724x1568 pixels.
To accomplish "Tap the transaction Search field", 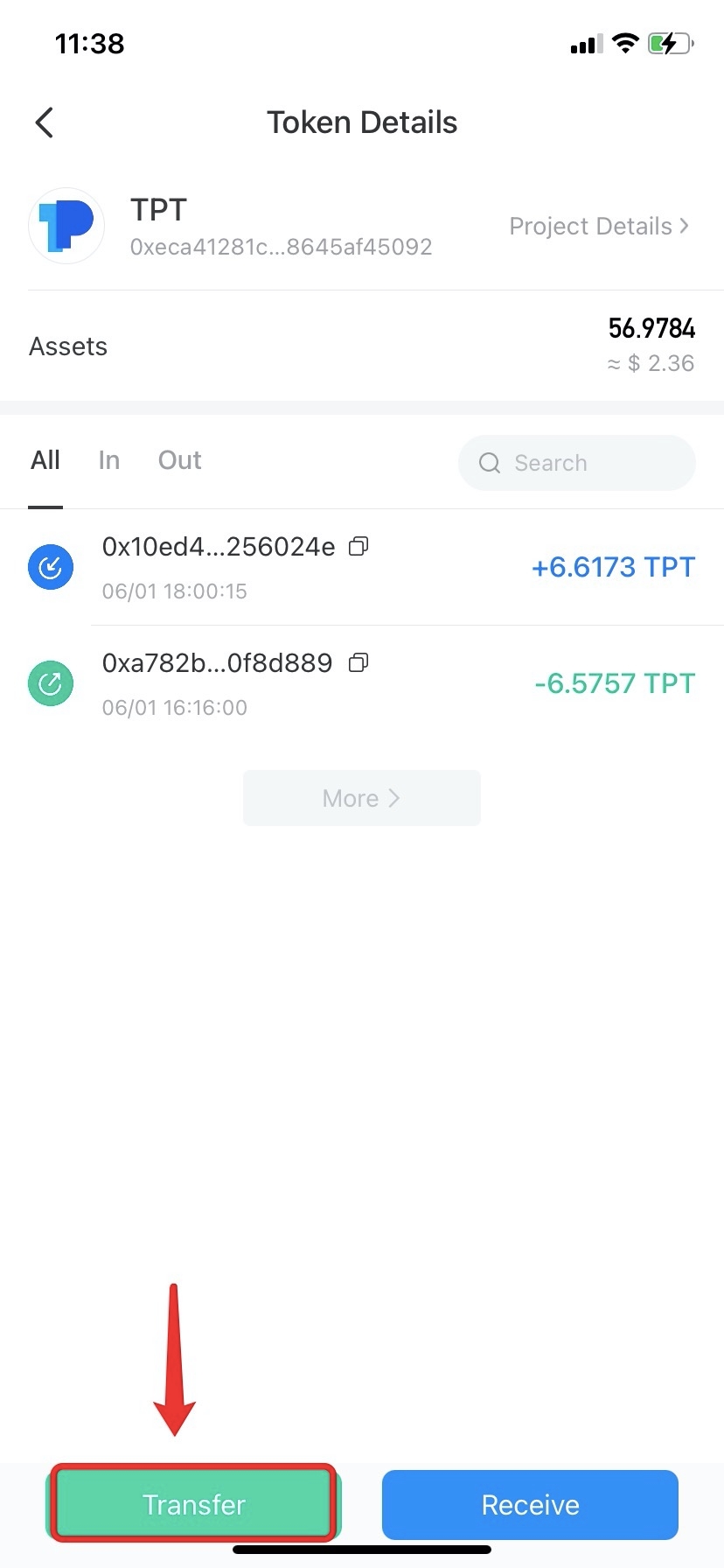I will [577, 463].
